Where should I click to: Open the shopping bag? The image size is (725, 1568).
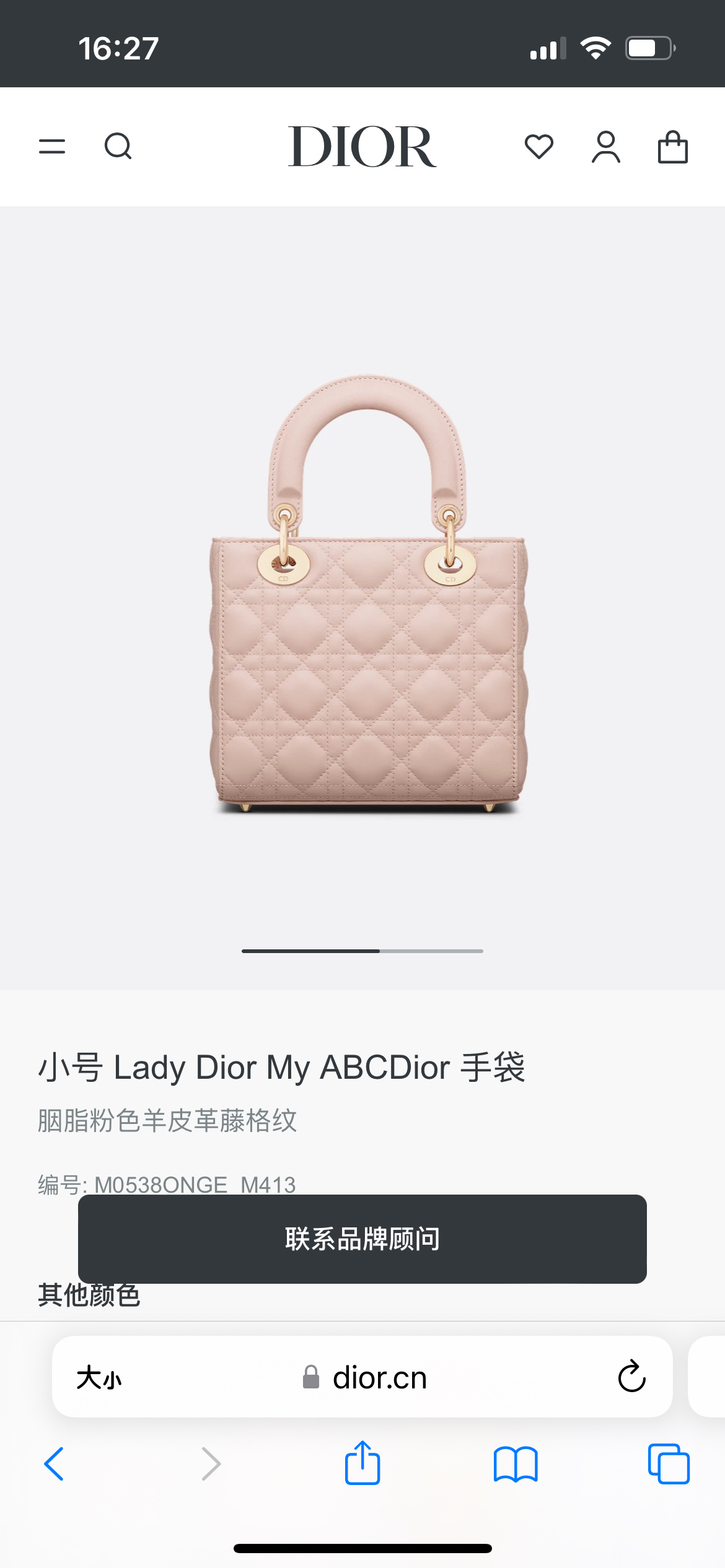pos(672,147)
